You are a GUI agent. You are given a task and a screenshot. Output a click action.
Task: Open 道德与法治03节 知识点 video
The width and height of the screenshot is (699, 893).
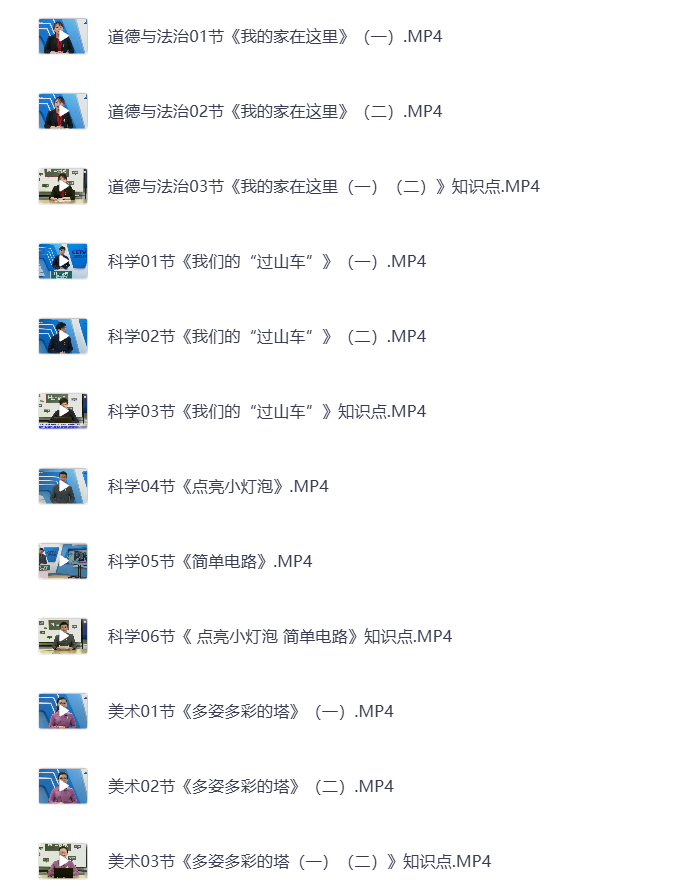click(x=323, y=186)
